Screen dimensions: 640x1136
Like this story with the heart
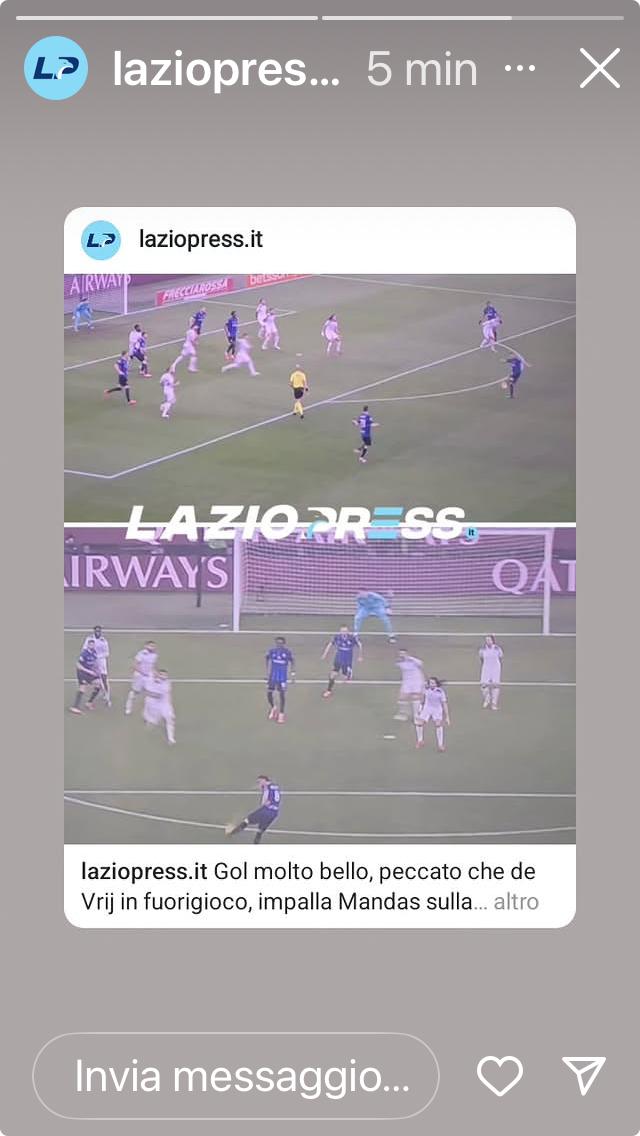(x=499, y=1076)
